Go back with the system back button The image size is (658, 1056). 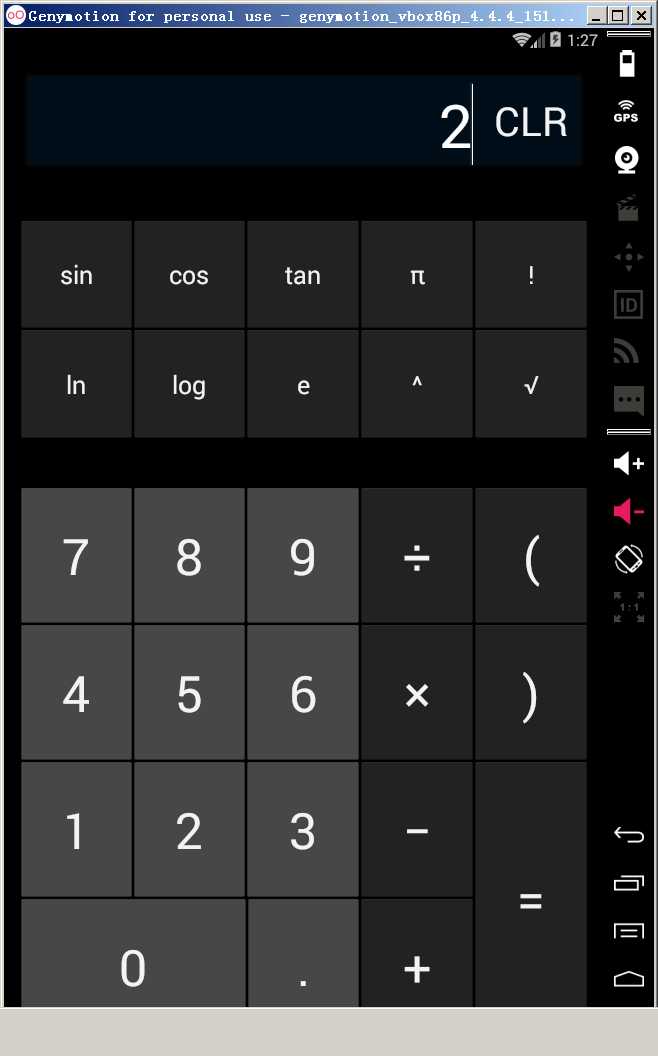point(628,835)
